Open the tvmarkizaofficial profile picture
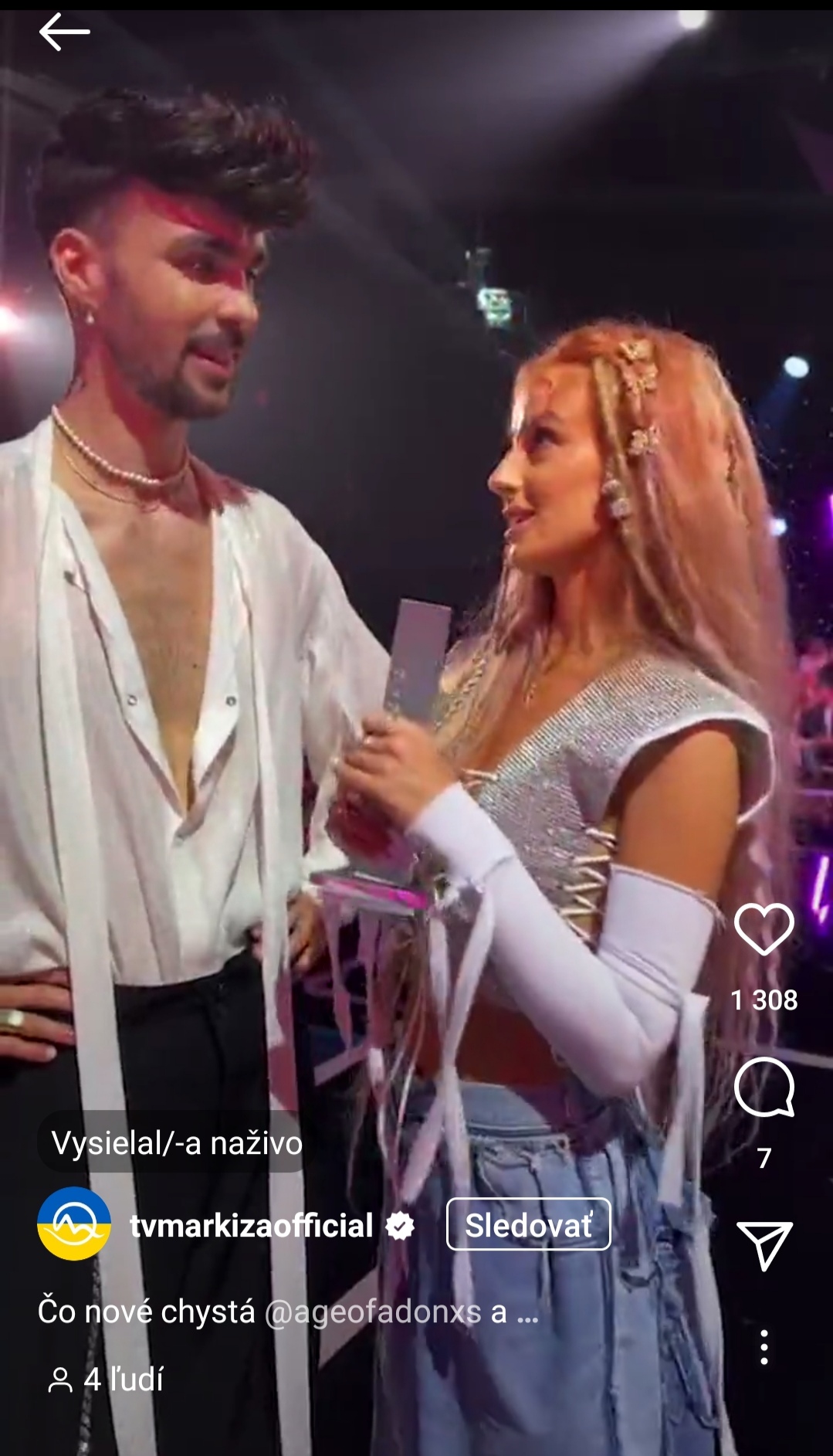 pos(74,1224)
